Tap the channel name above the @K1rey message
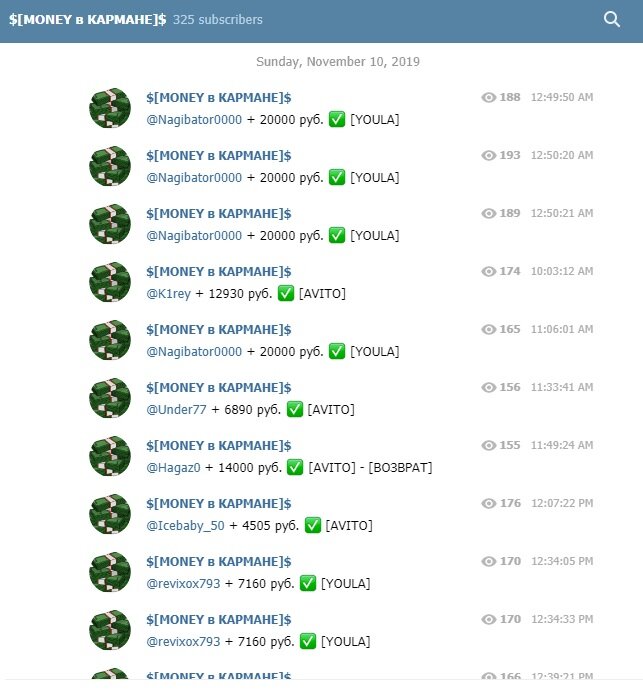Viewport: 643px width, 695px height. pyautogui.click(x=219, y=272)
